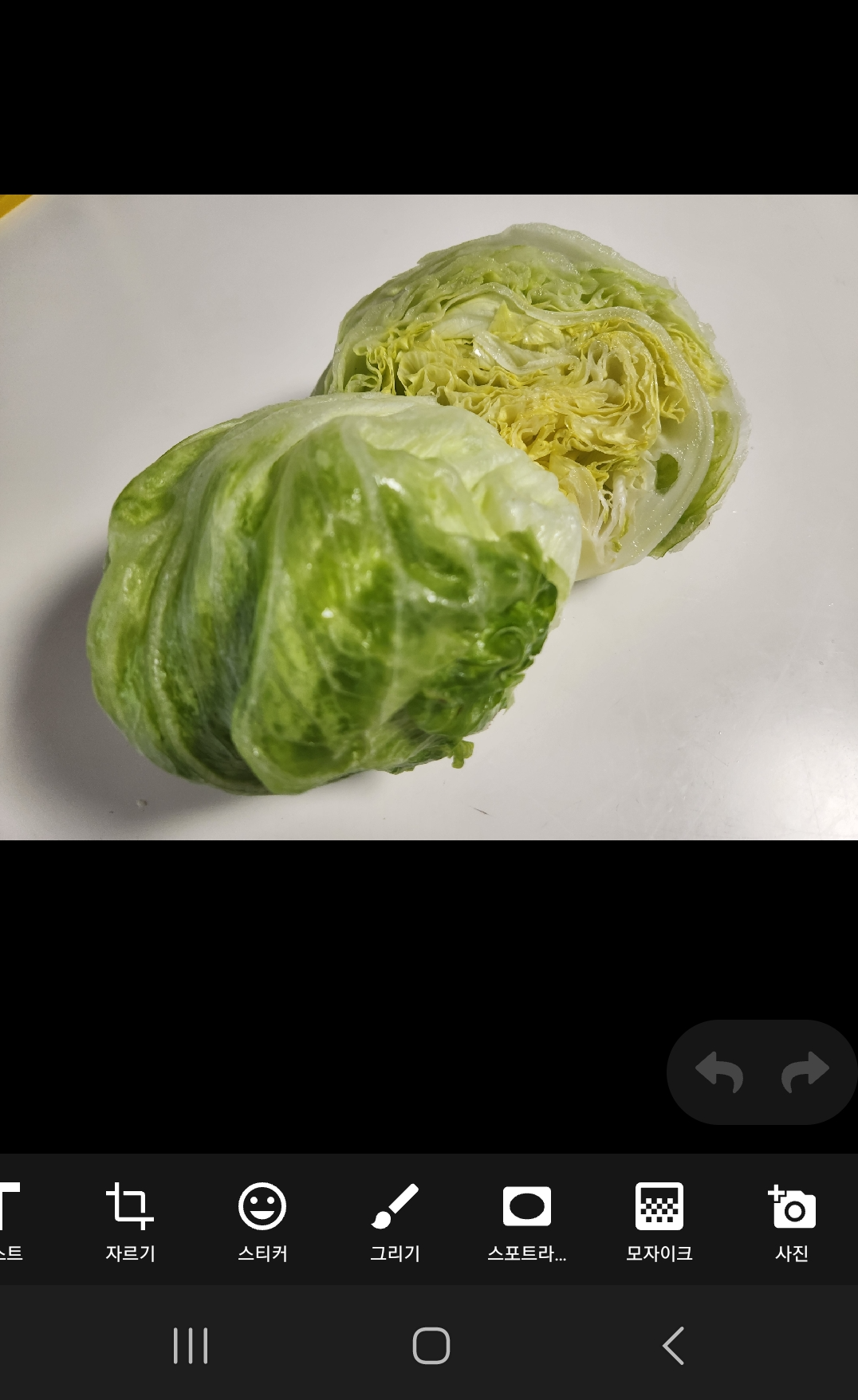The width and height of the screenshot is (858, 1400).
Task: Select the 모자이크 mosaic tool
Action: click(x=659, y=1221)
